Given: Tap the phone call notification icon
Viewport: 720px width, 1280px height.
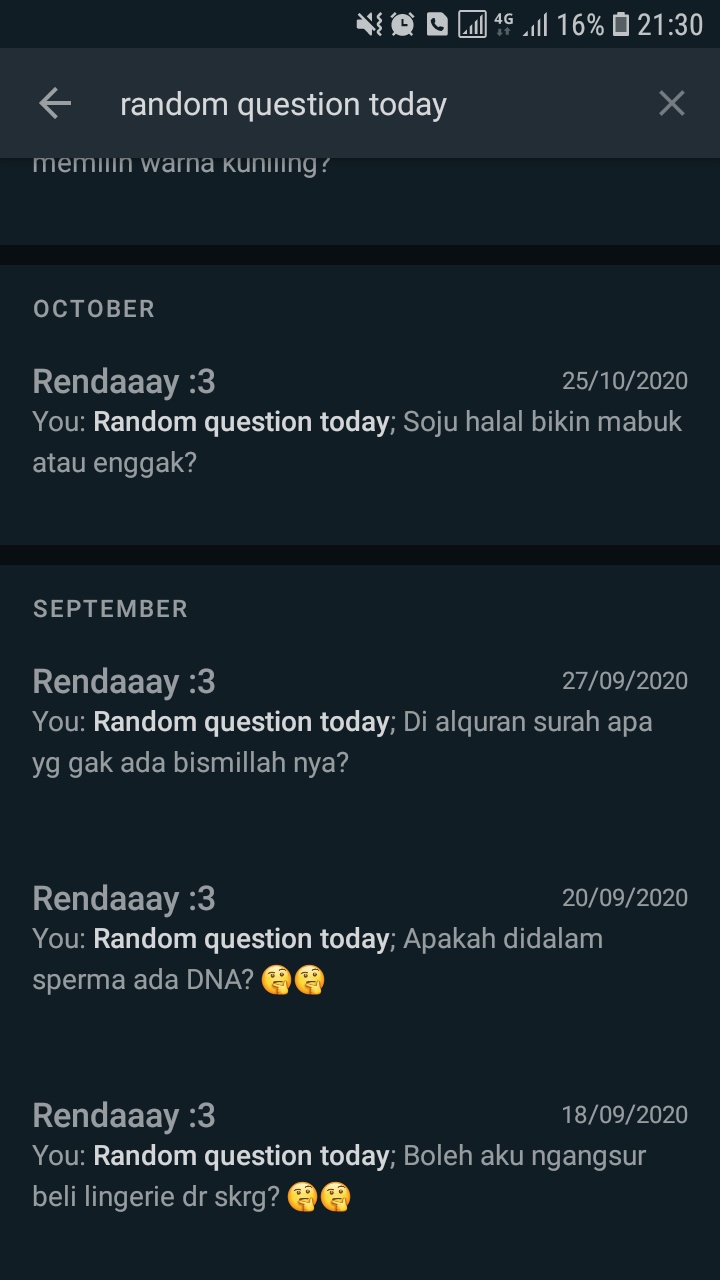Looking at the screenshot, I should 437,22.
